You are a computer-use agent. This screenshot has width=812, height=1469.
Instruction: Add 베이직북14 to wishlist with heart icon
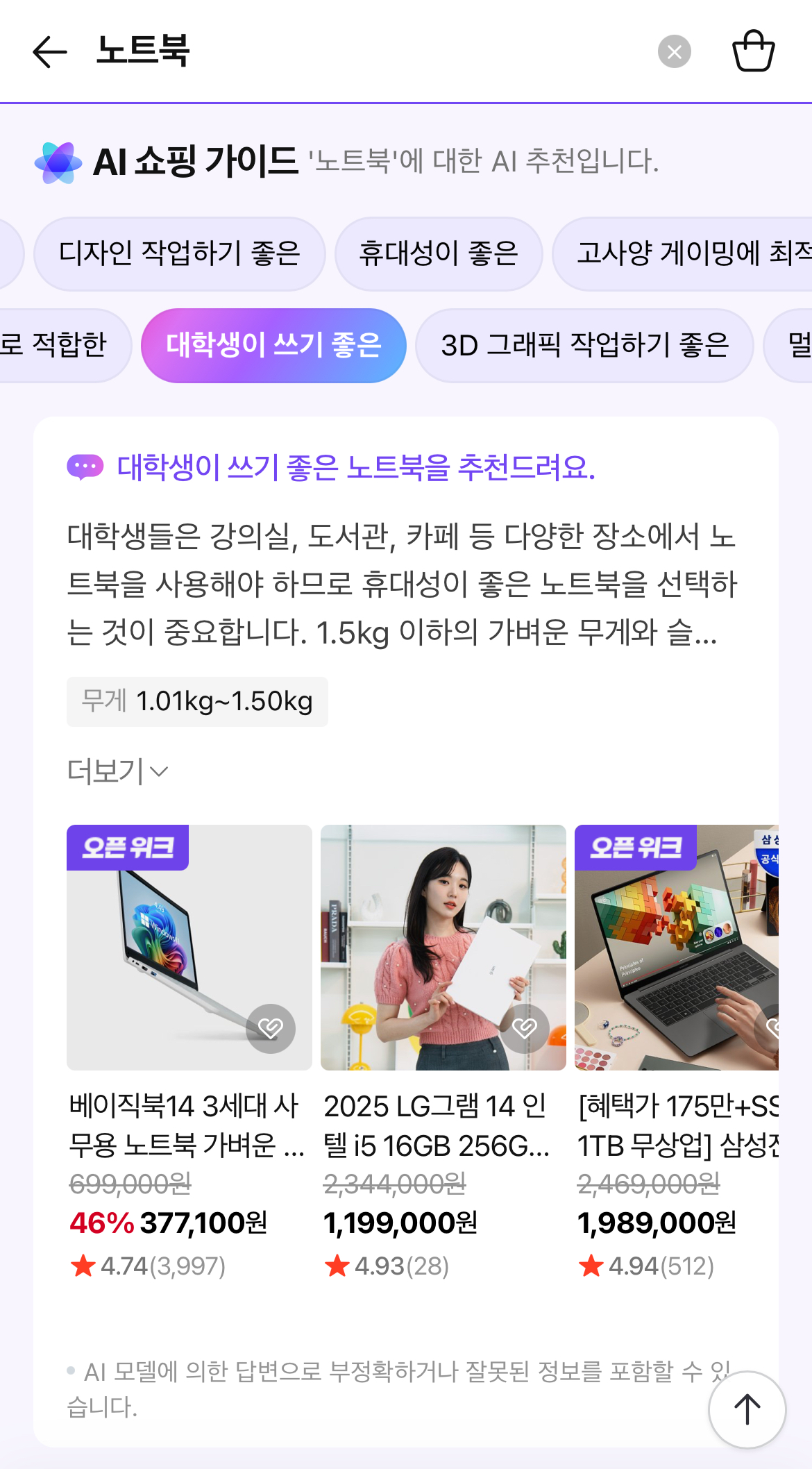click(x=271, y=1028)
